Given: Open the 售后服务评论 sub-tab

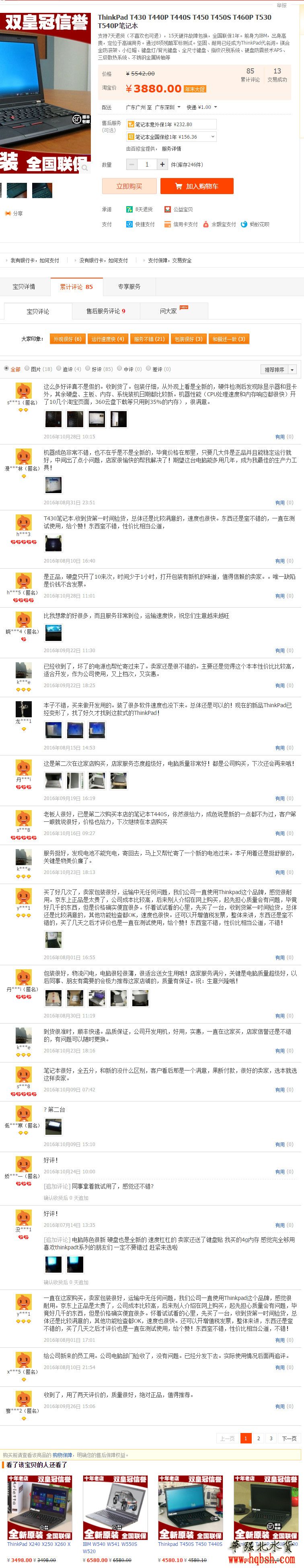Looking at the screenshot, I should click(x=105, y=311).
